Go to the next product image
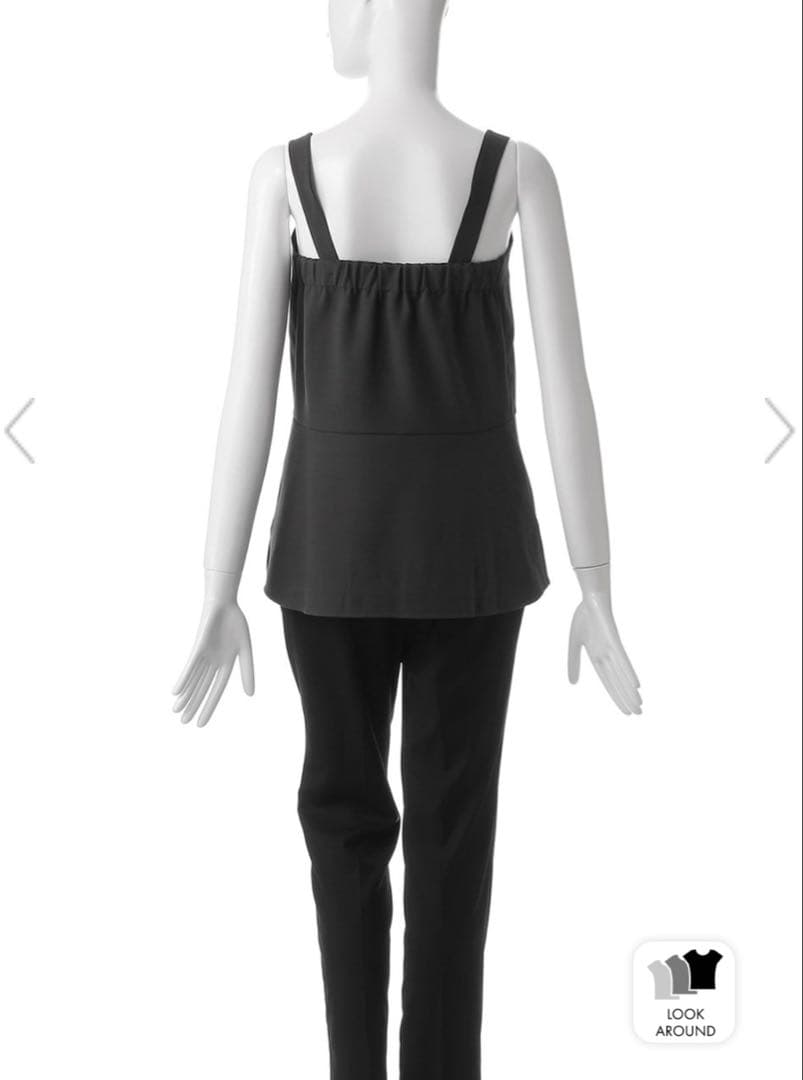The height and width of the screenshot is (1080, 803). point(780,430)
